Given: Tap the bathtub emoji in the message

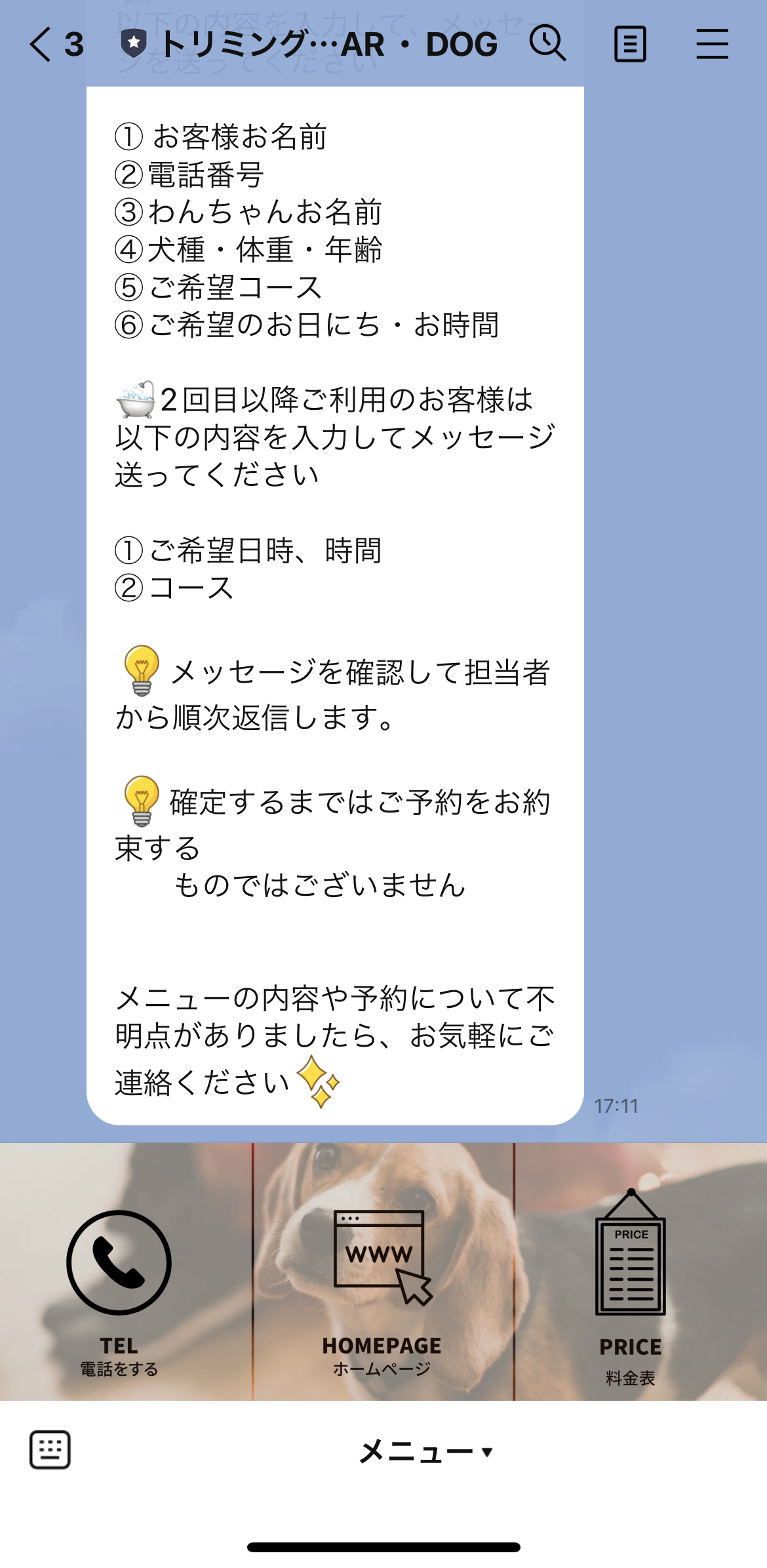Looking at the screenshot, I should coord(134,400).
